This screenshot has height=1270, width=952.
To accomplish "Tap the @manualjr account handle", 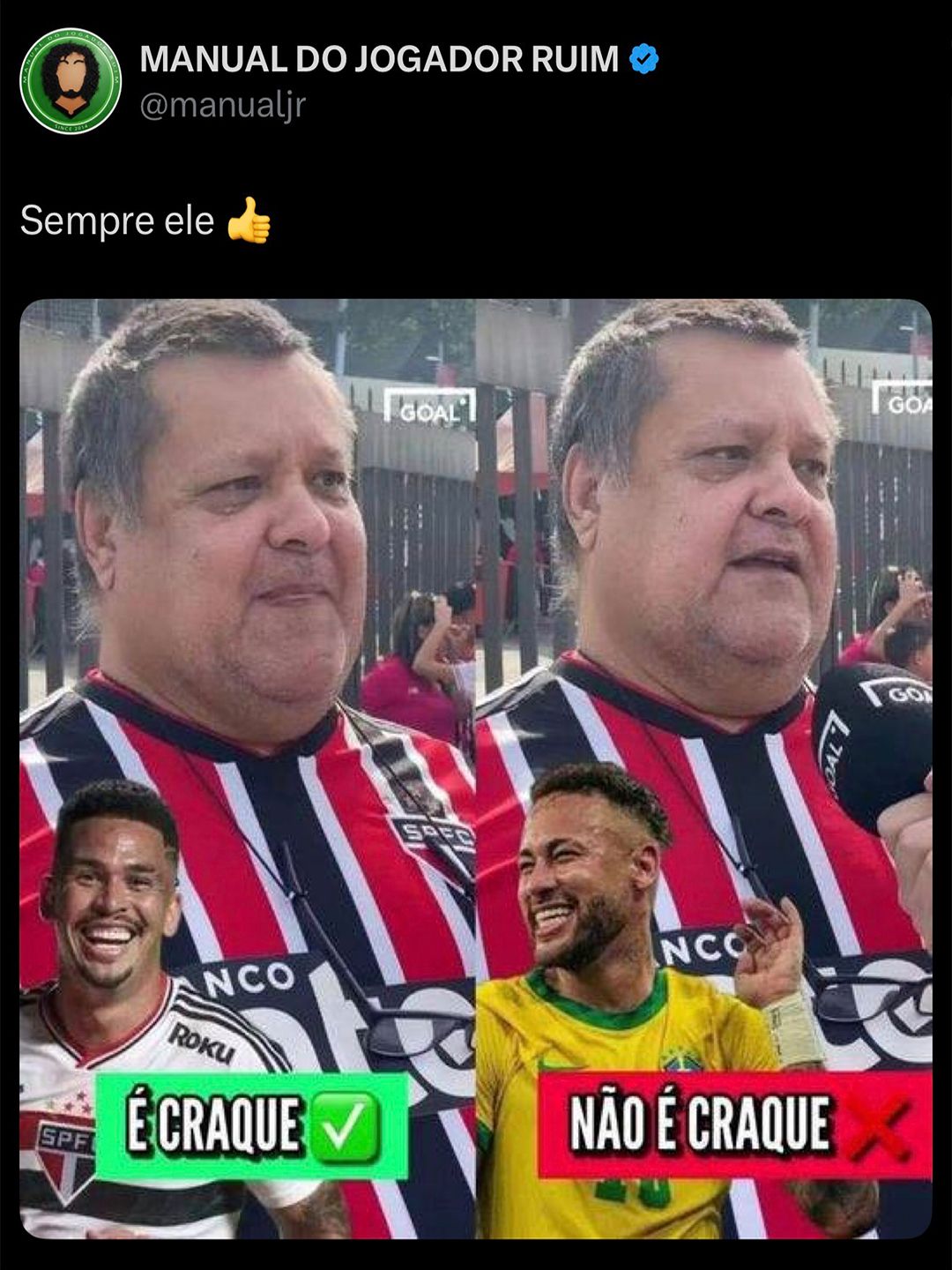I will (222, 105).
